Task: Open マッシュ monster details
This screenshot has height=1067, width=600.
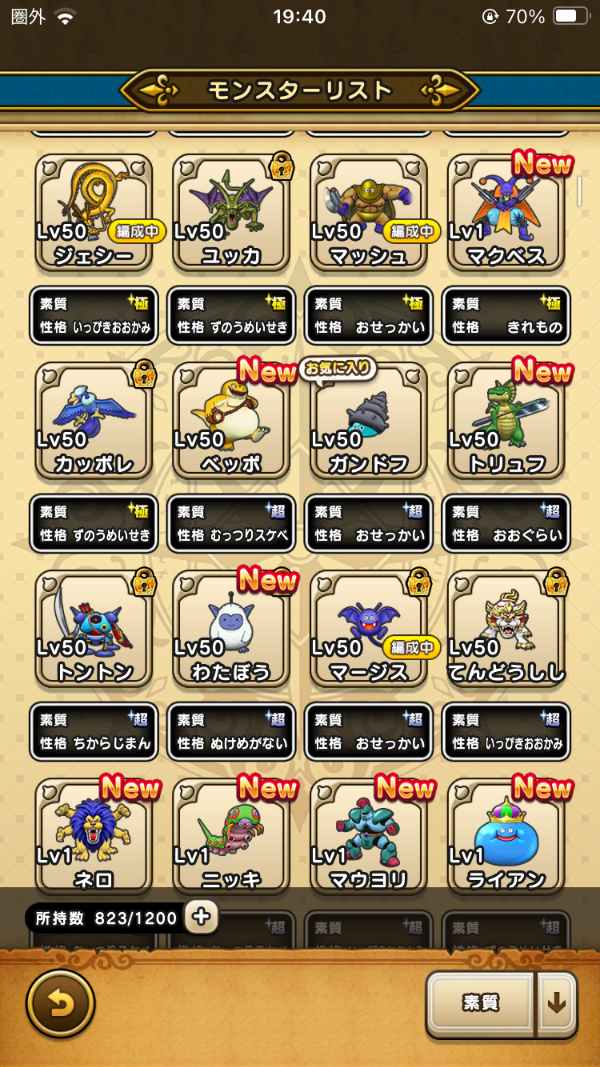Action: (368, 214)
